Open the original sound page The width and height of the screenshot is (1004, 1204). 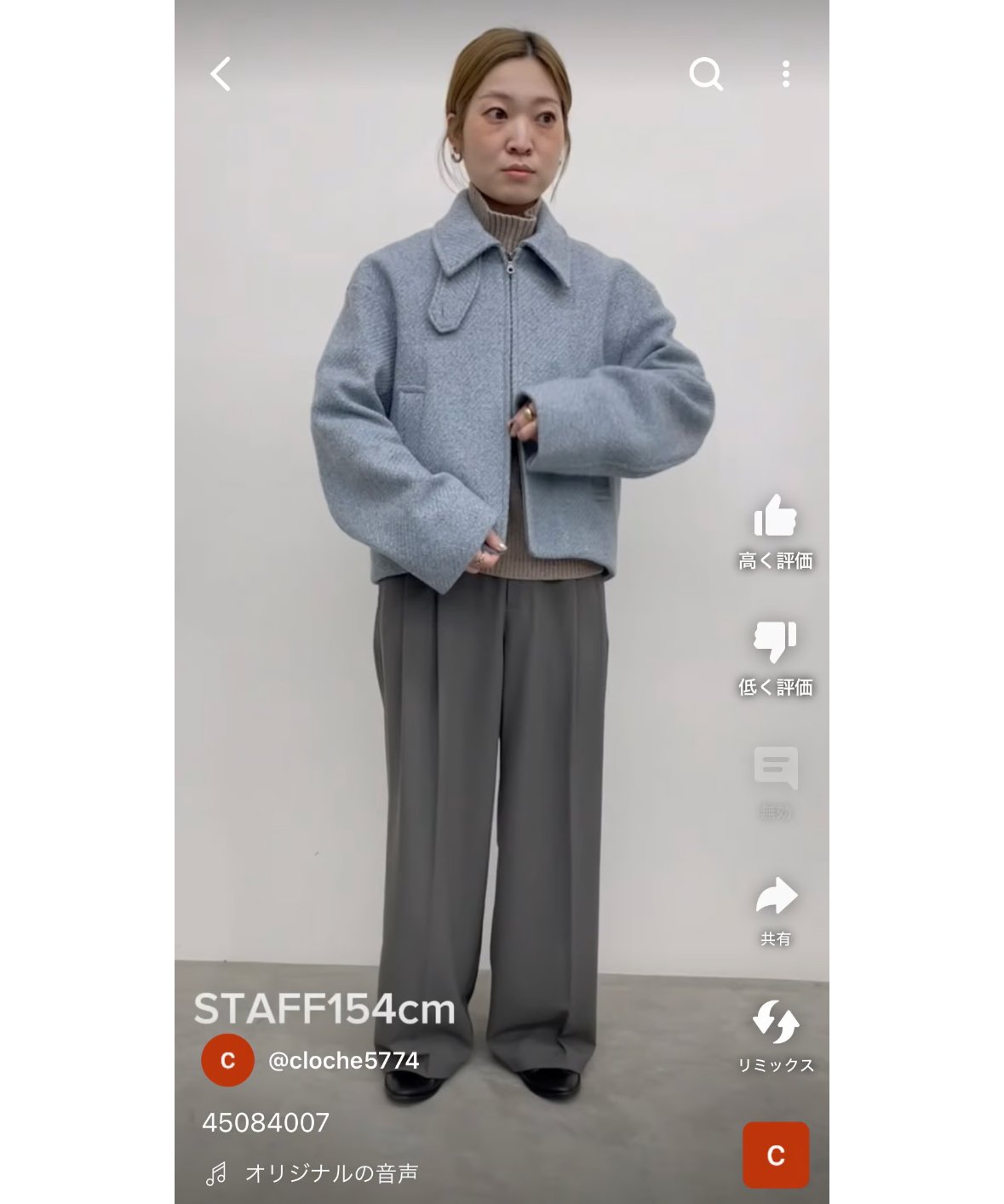click(x=331, y=1173)
